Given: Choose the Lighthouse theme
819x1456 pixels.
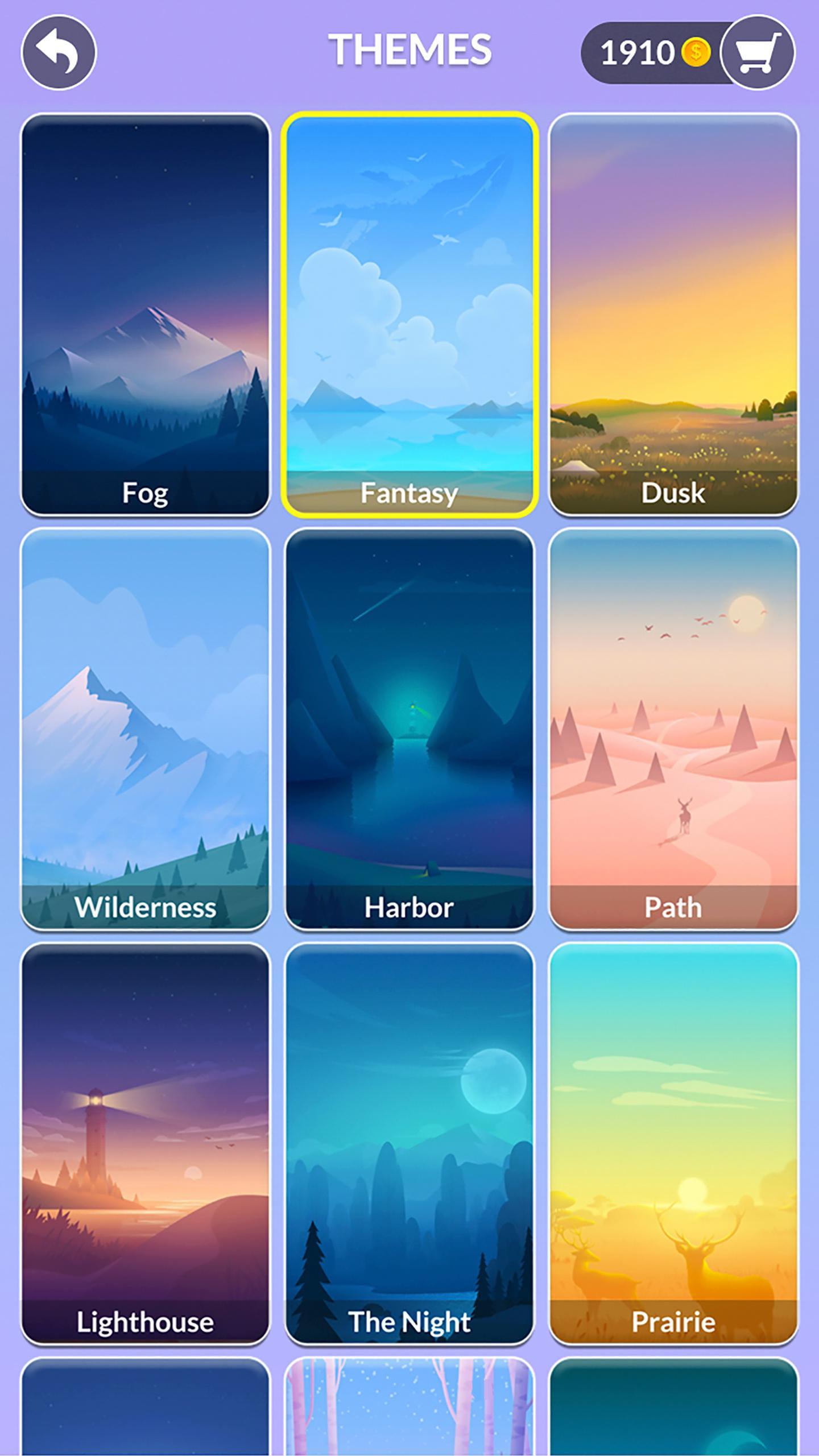Looking at the screenshot, I should coord(145,1144).
